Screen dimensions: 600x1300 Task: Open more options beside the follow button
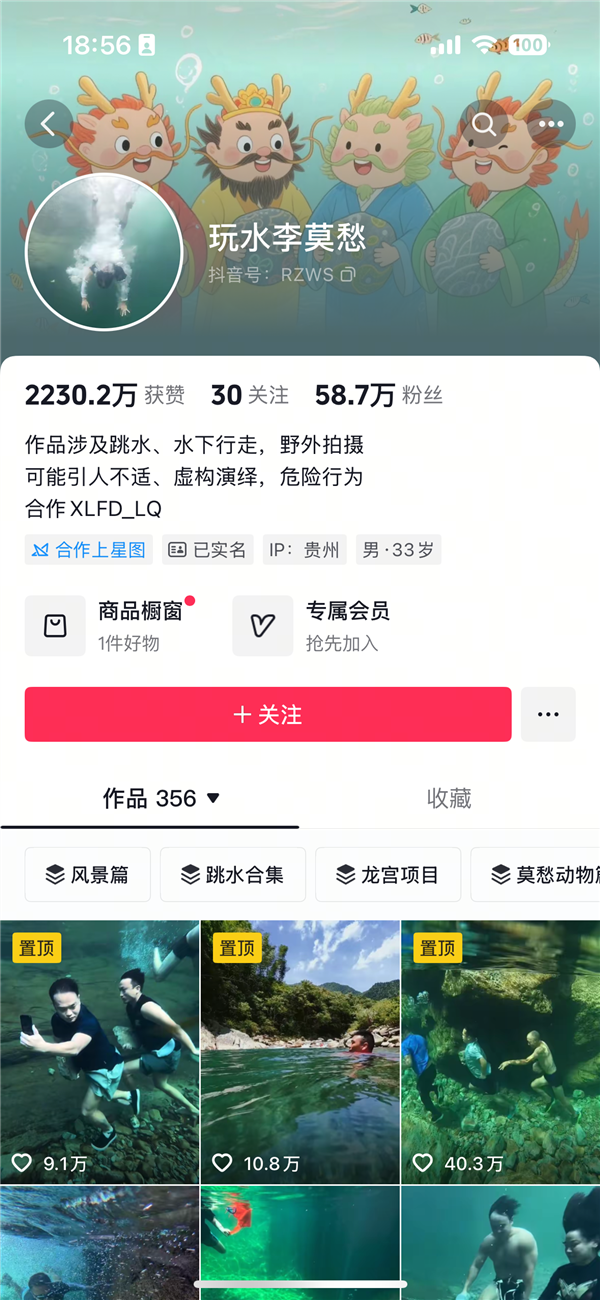[x=548, y=714]
